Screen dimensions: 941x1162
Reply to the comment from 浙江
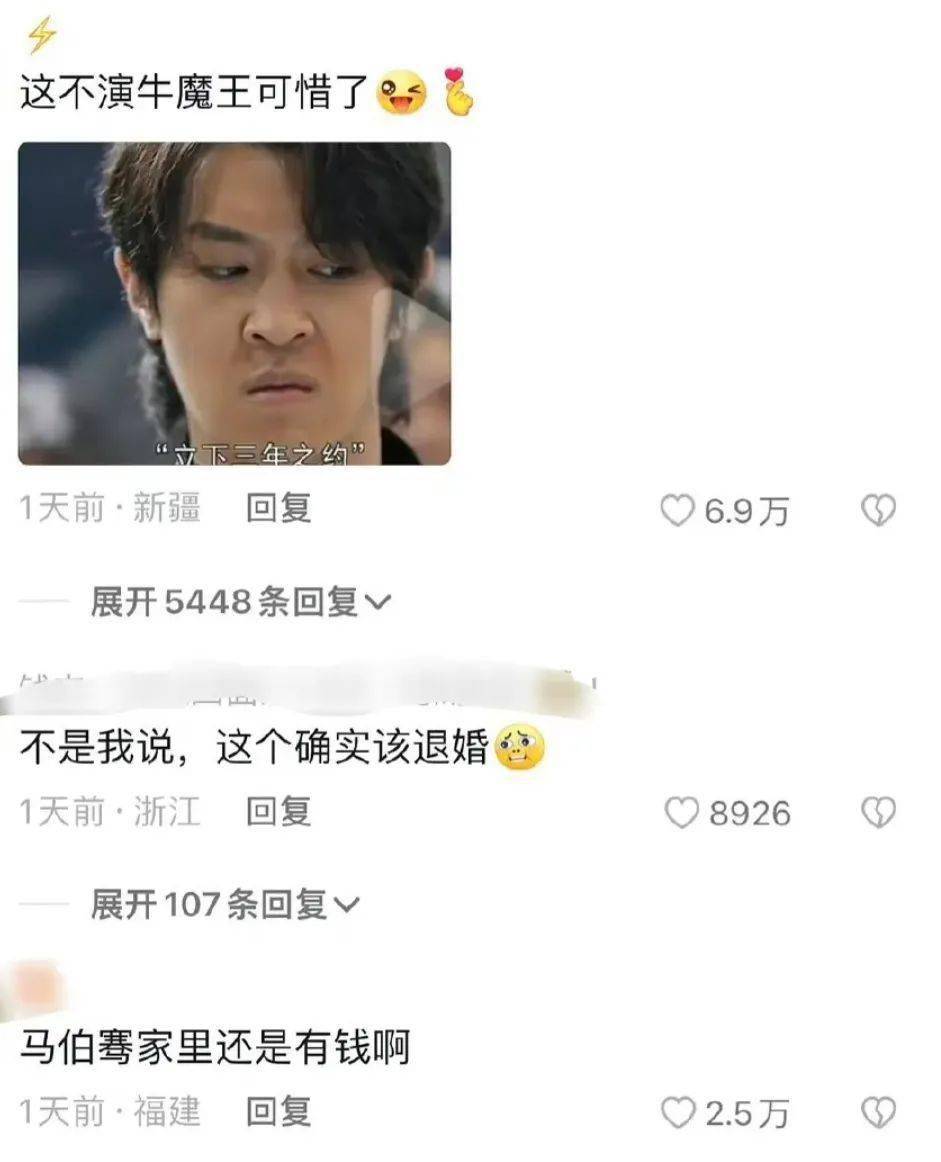coord(279,812)
